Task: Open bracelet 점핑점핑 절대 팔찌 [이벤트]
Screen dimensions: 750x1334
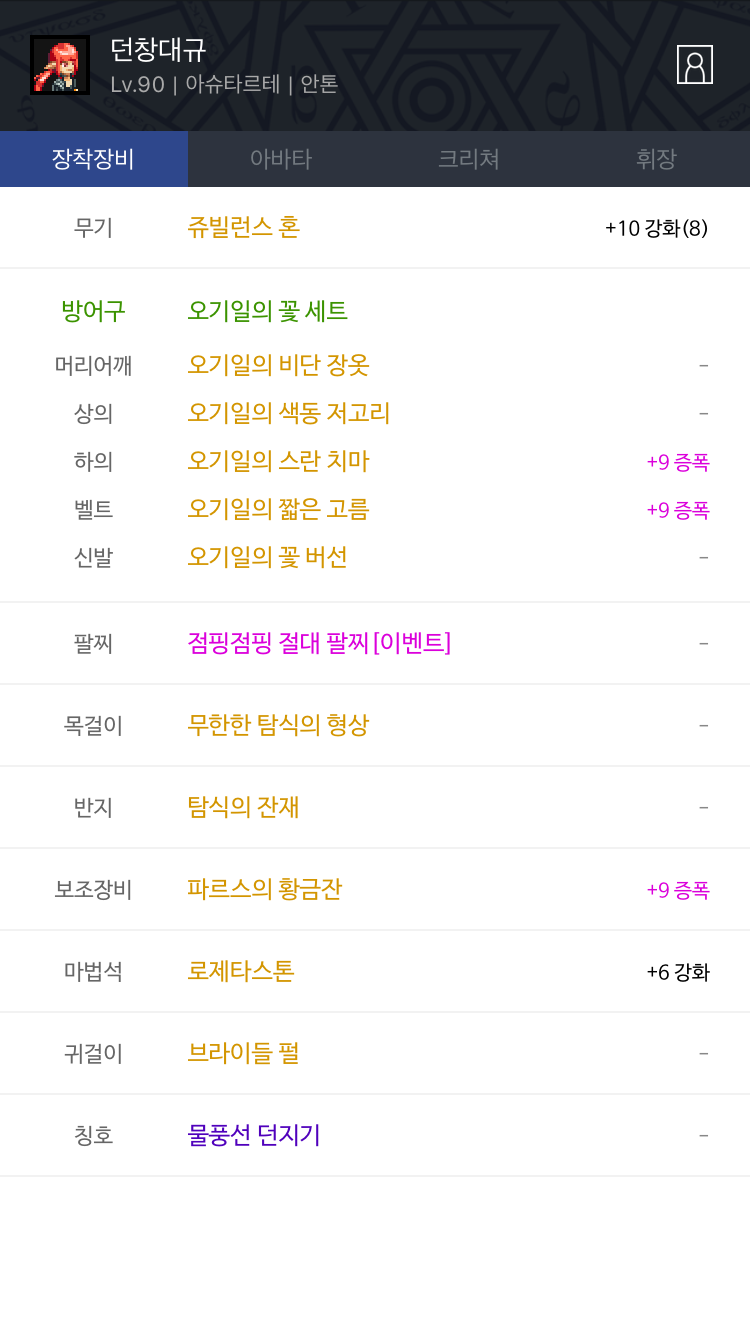Action: coord(319,643)
